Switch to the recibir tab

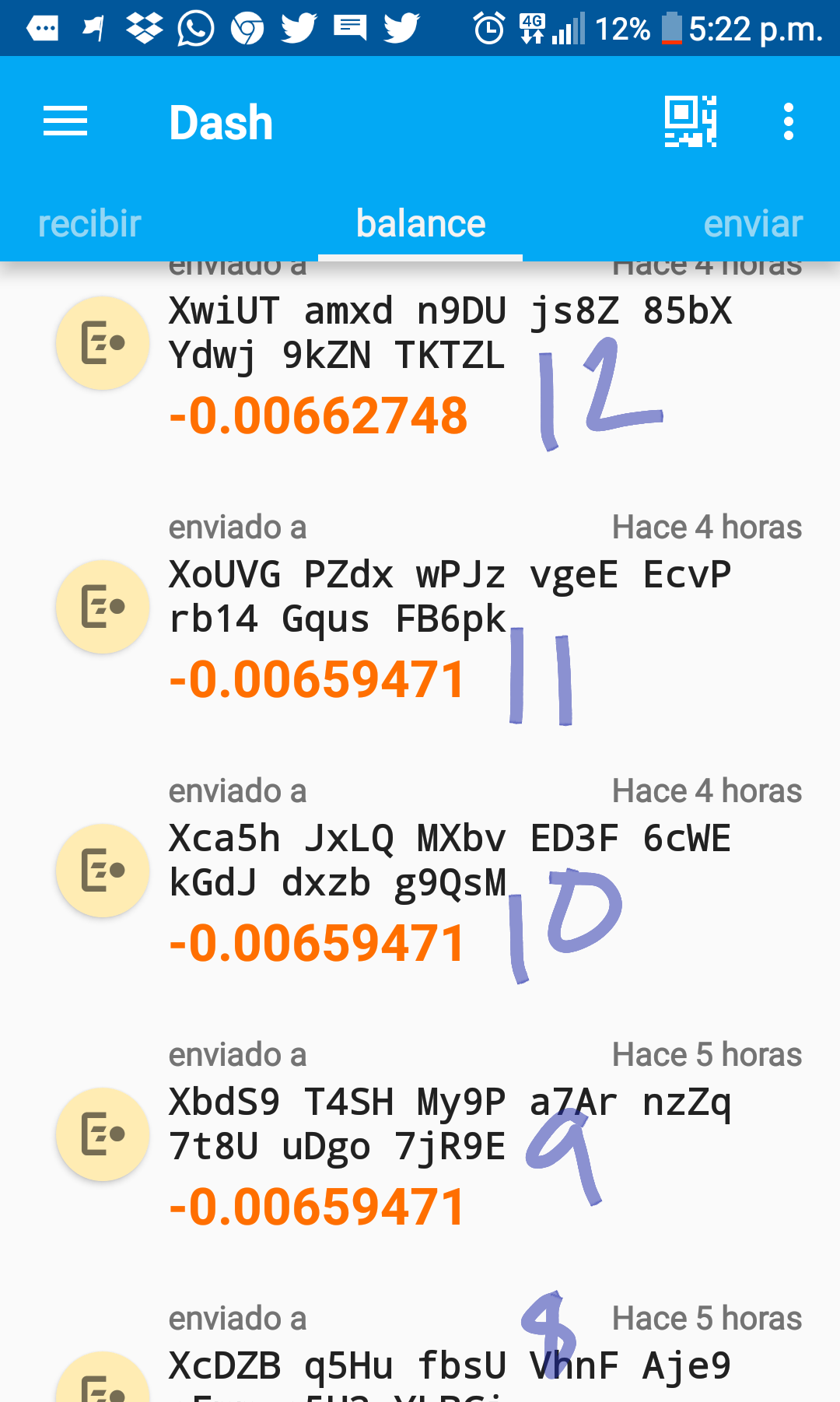click(89, 224)
